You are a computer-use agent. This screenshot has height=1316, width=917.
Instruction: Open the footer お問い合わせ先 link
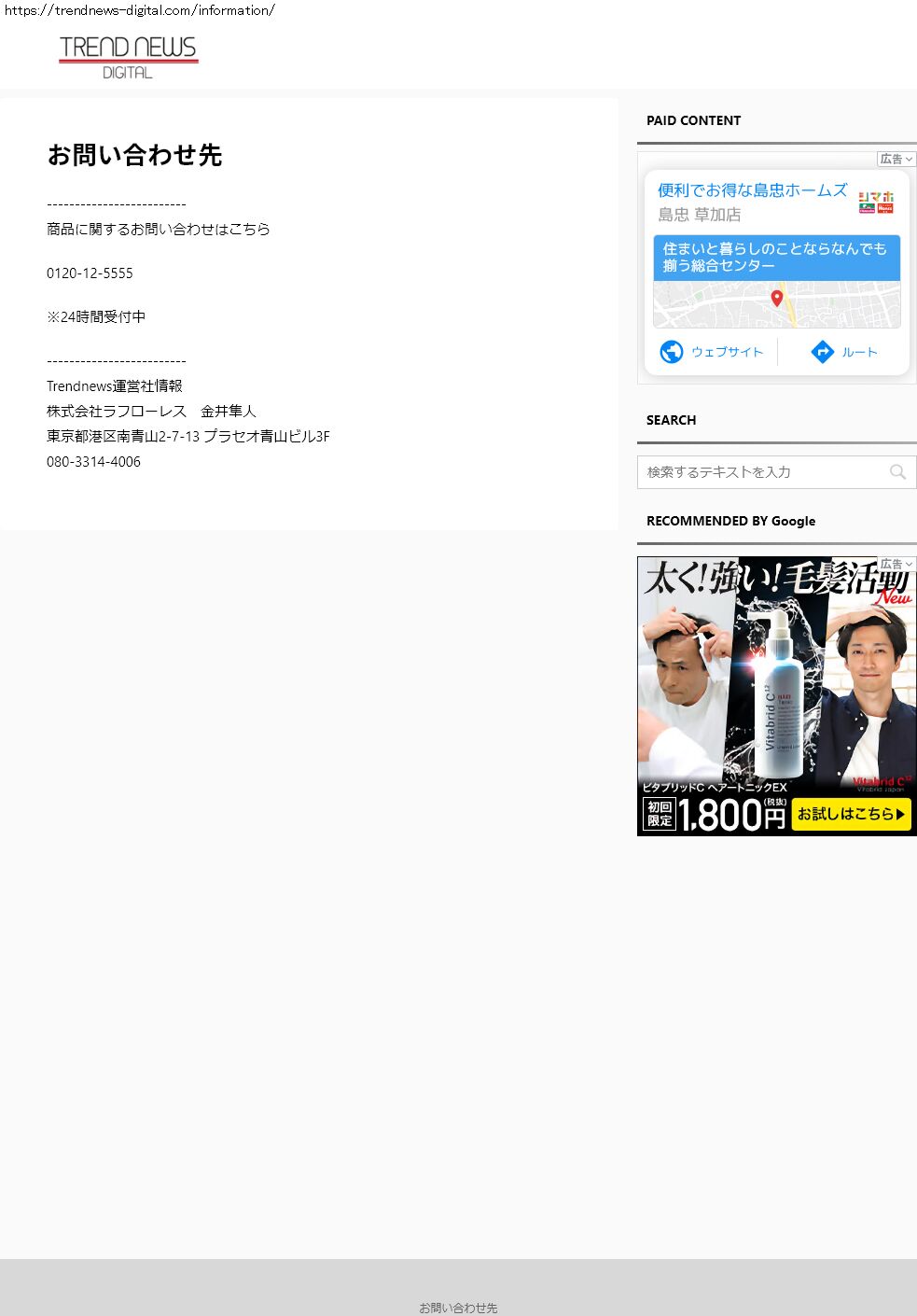(x=458, y=1308)
